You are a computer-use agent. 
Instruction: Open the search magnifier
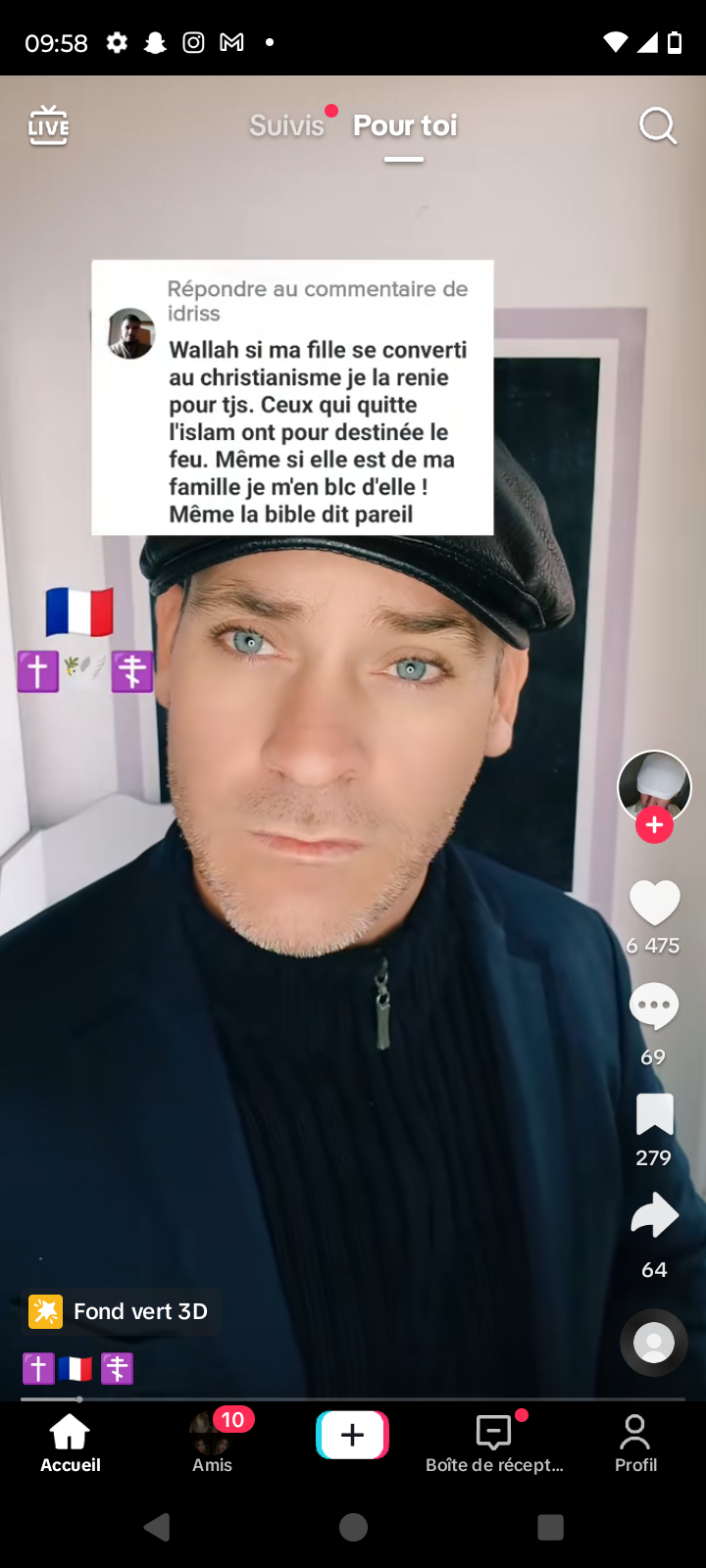(657, 125)
